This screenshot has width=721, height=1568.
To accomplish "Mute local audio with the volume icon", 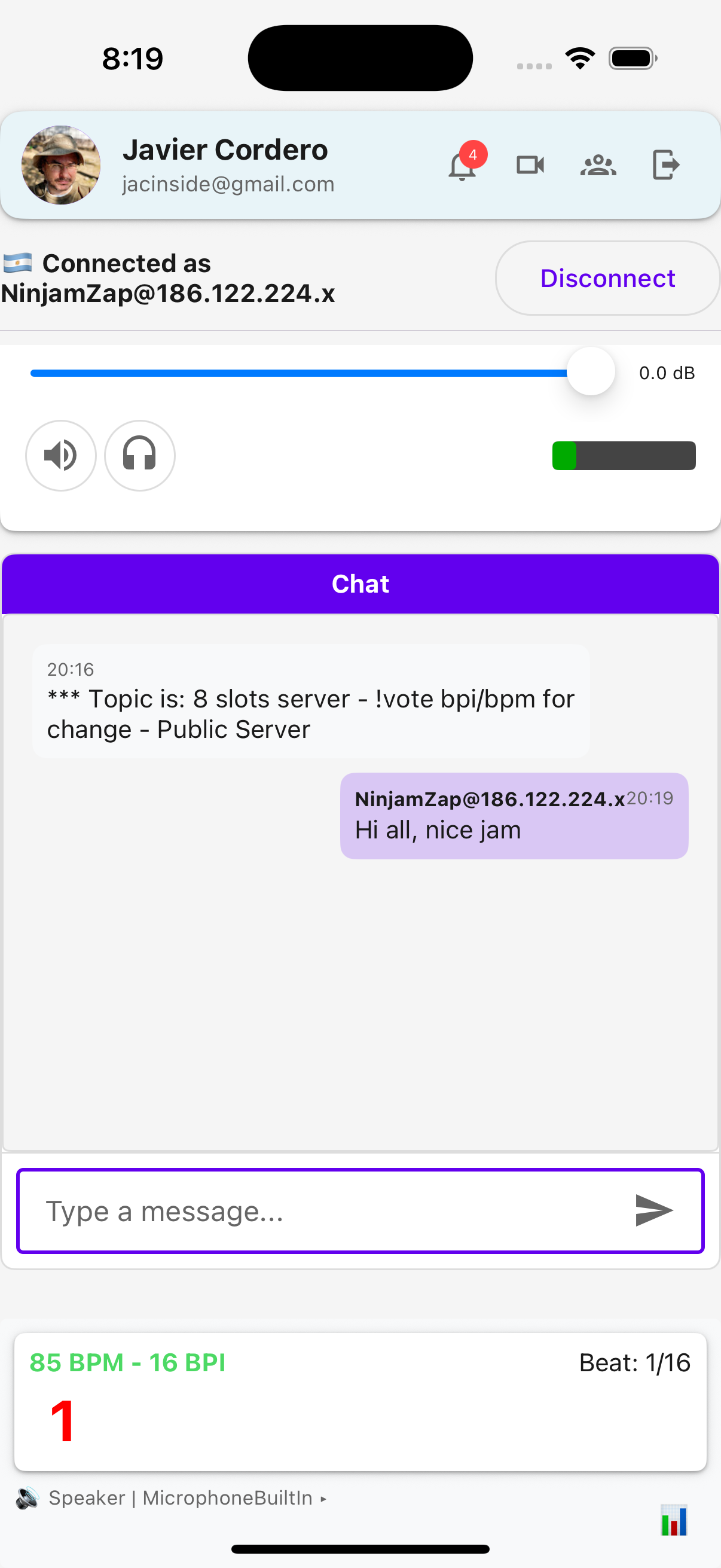I will (x=61, y=455).
